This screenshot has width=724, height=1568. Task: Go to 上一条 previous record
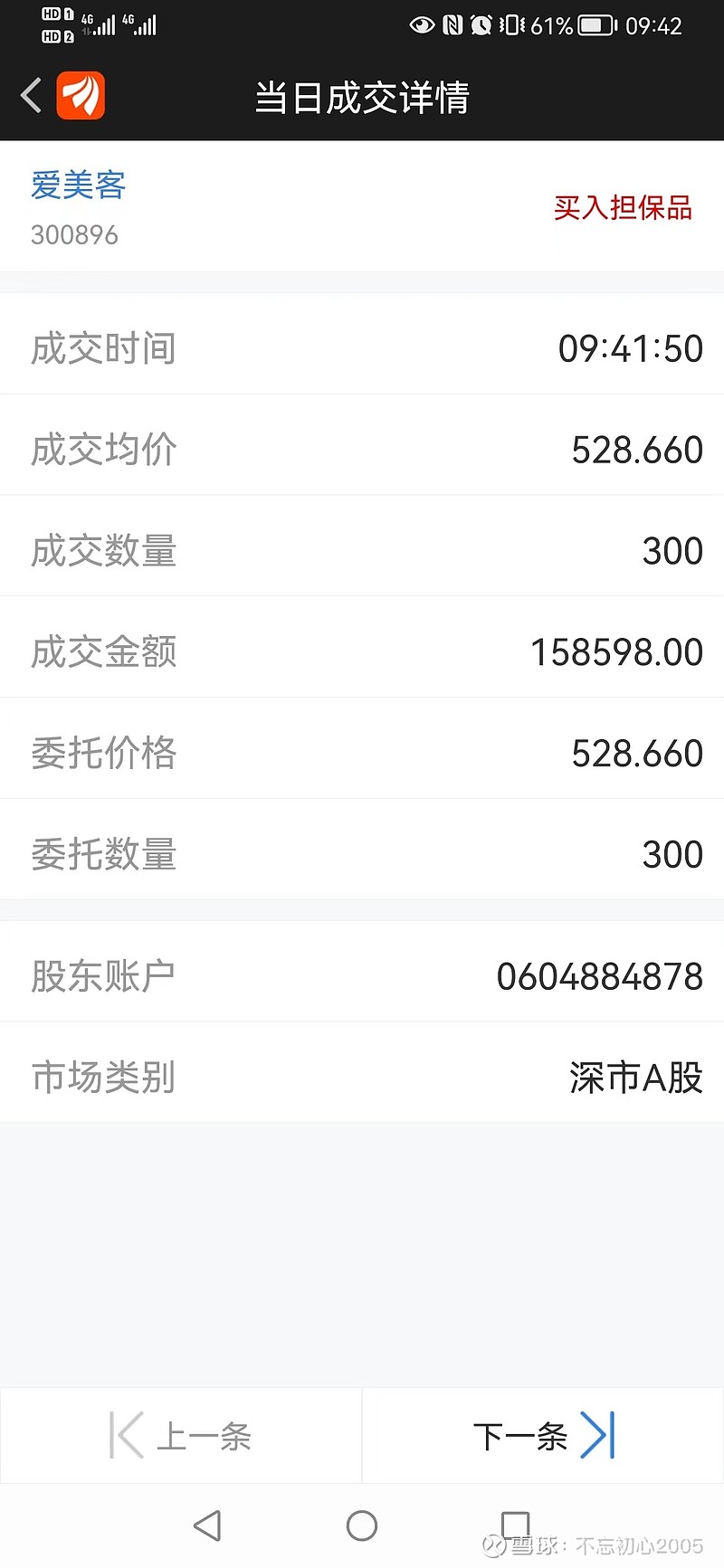[181, 1435]
